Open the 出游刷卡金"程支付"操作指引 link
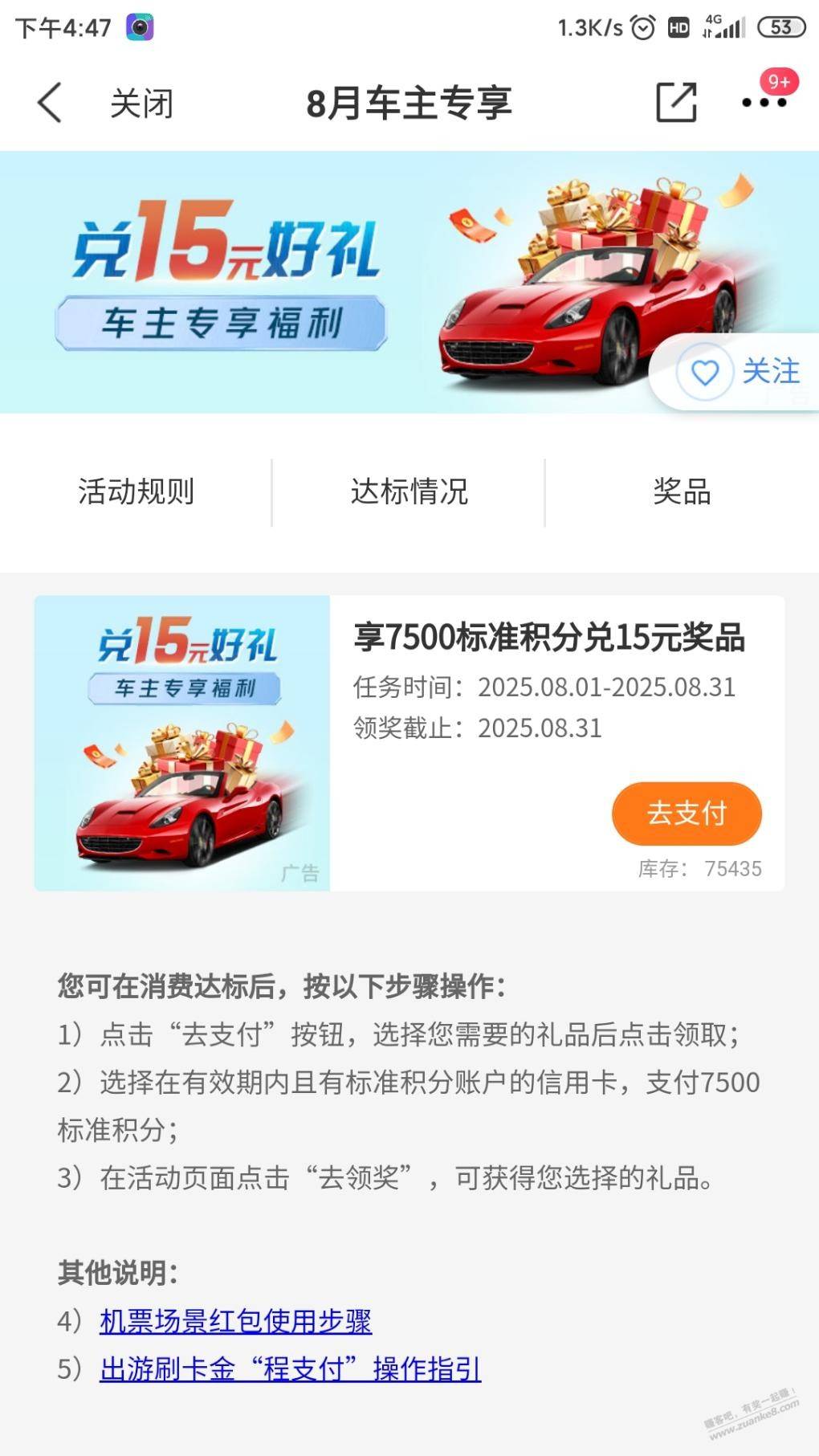Viewport: 819px width, 1456px height. [291, 1369]
